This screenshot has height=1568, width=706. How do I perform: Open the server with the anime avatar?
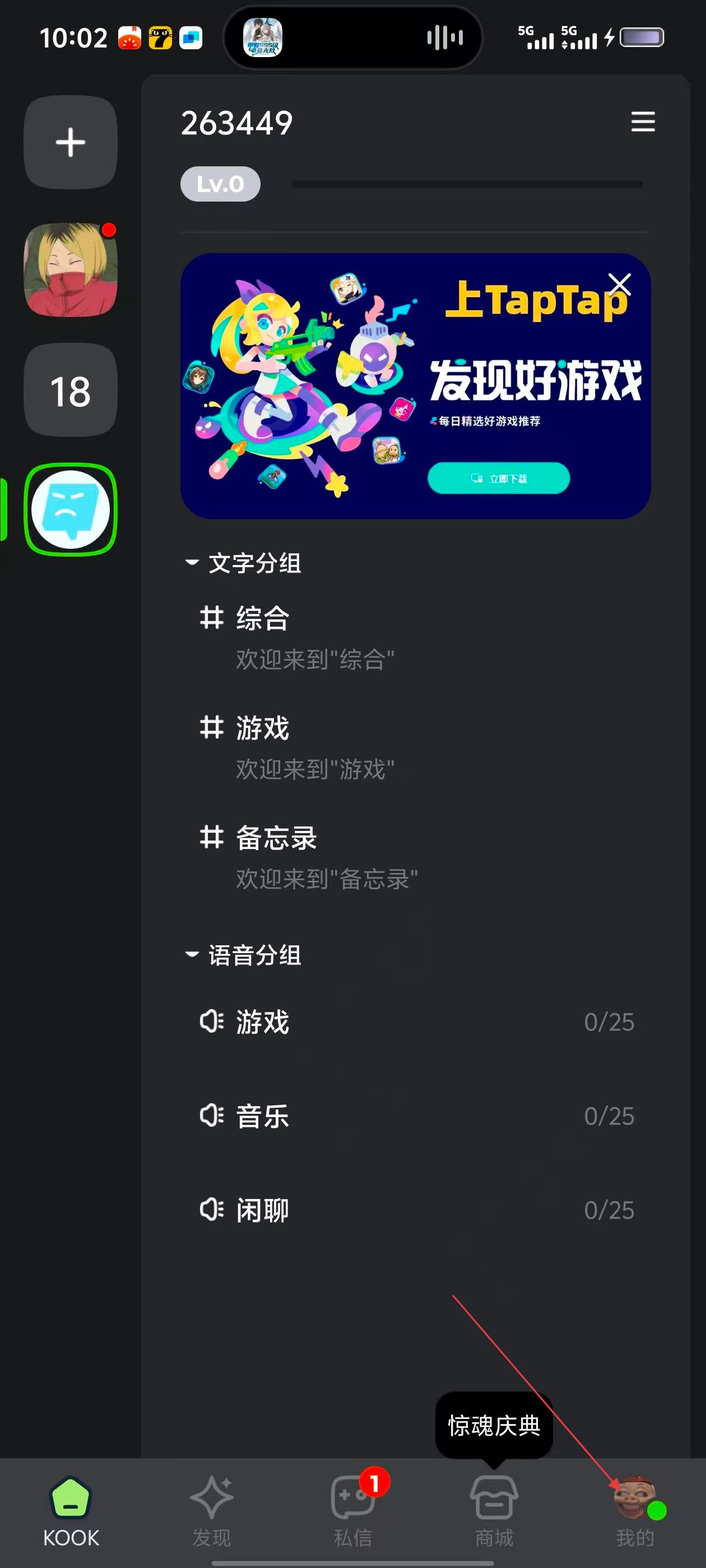[70, 269]
